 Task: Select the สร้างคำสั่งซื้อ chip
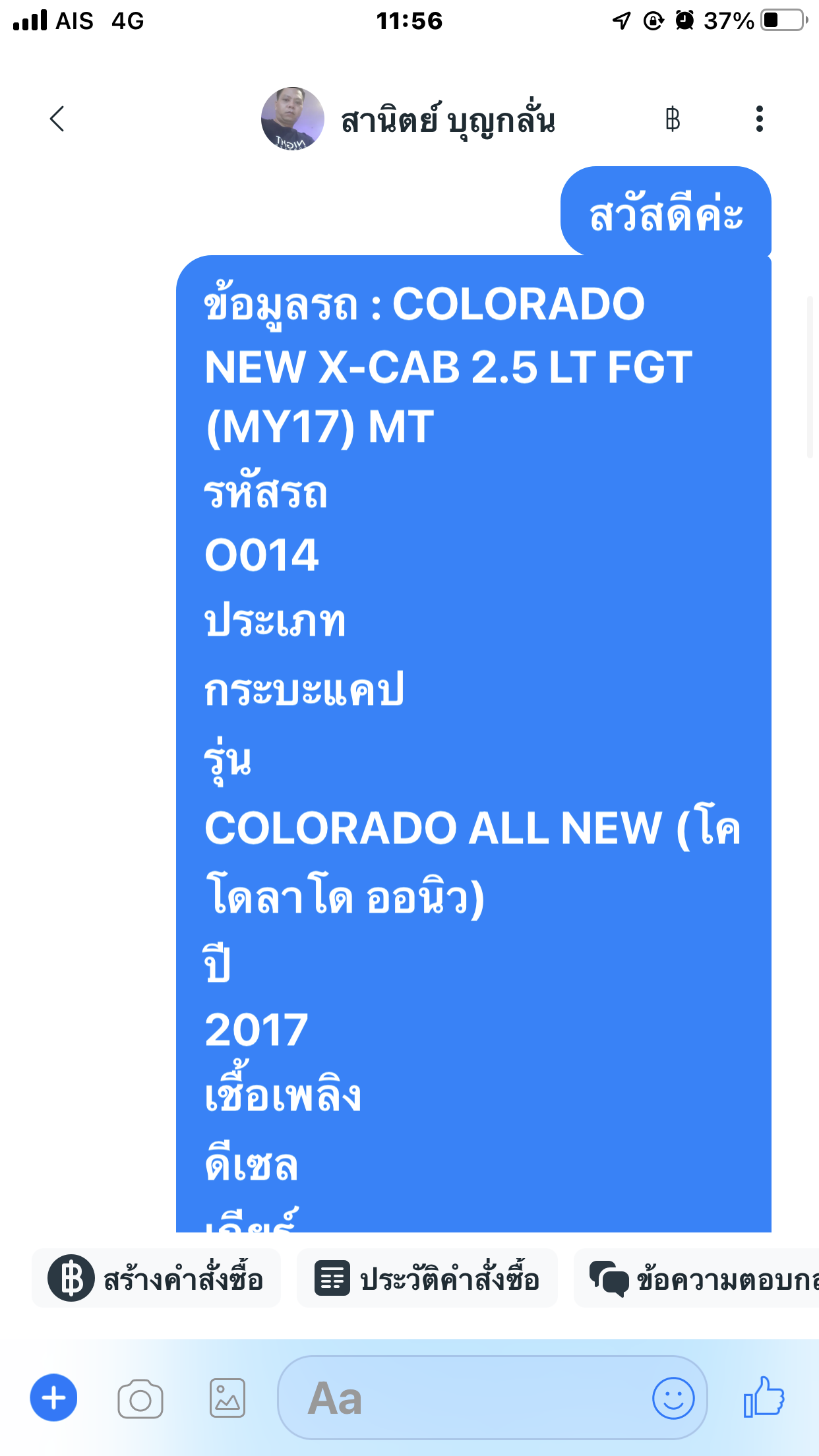tap(156, 1279)
